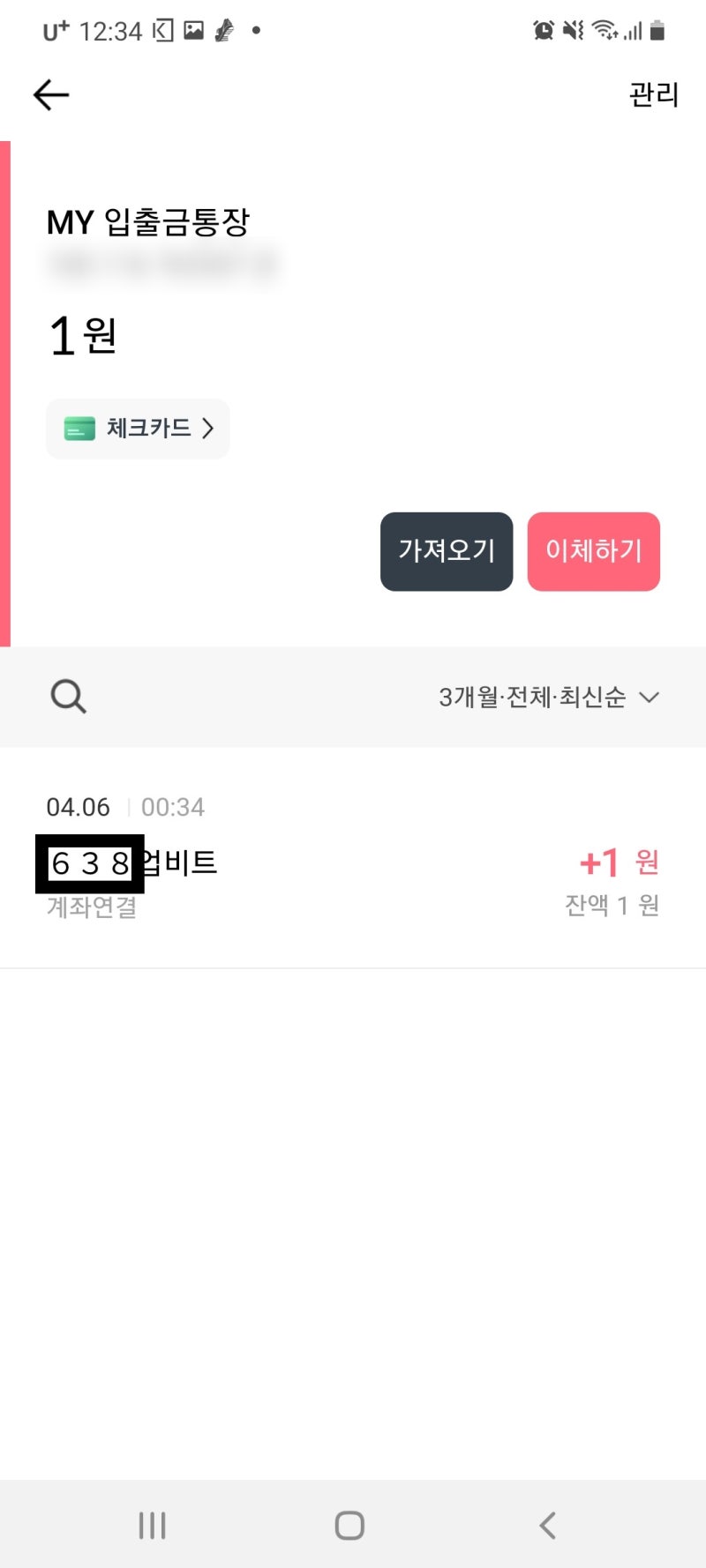The width and height of the screenshot is (706, 1568).
Task: Tap the gallery icon in the notification area
Action: click(196, 30)
